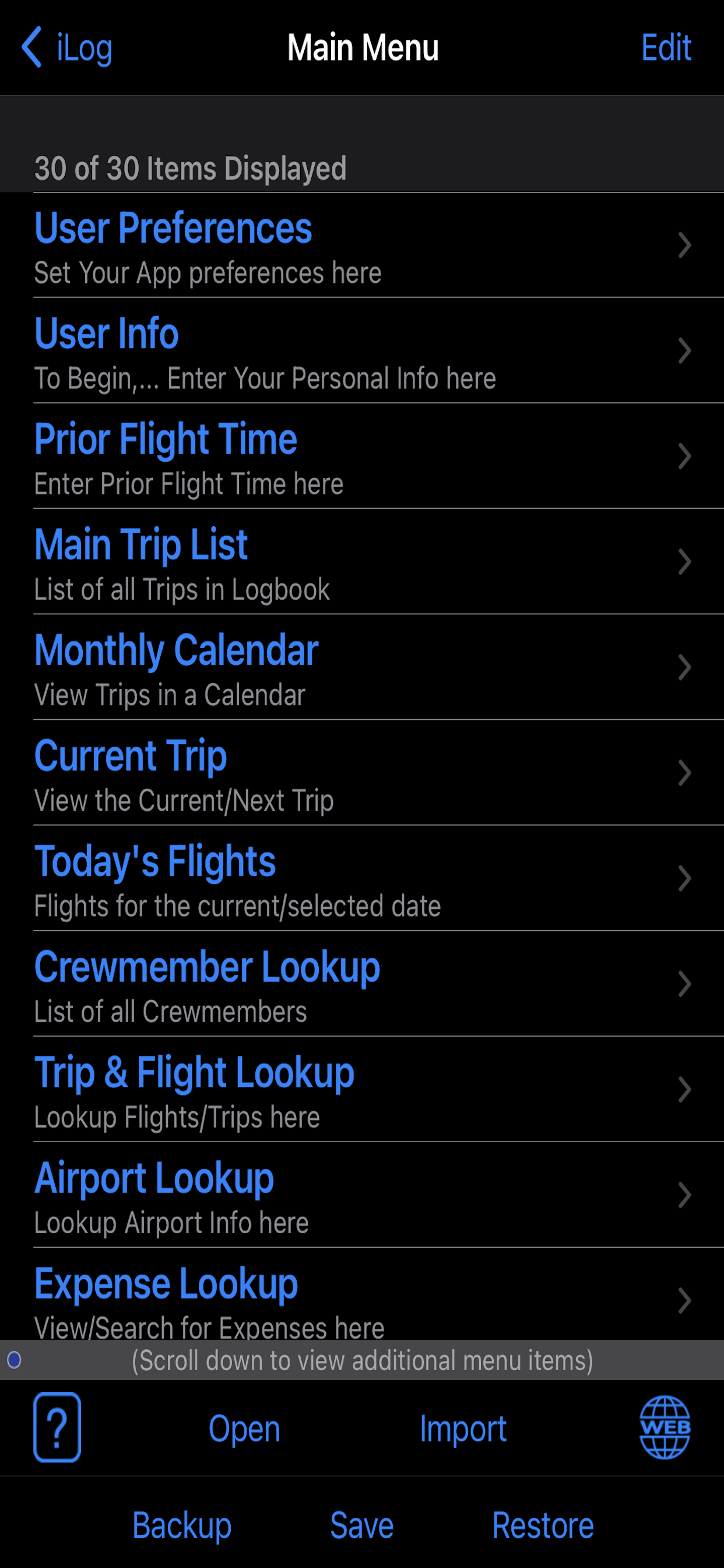Go back to iLog
The image size is (724, 1568).
[x=67, y=47]
